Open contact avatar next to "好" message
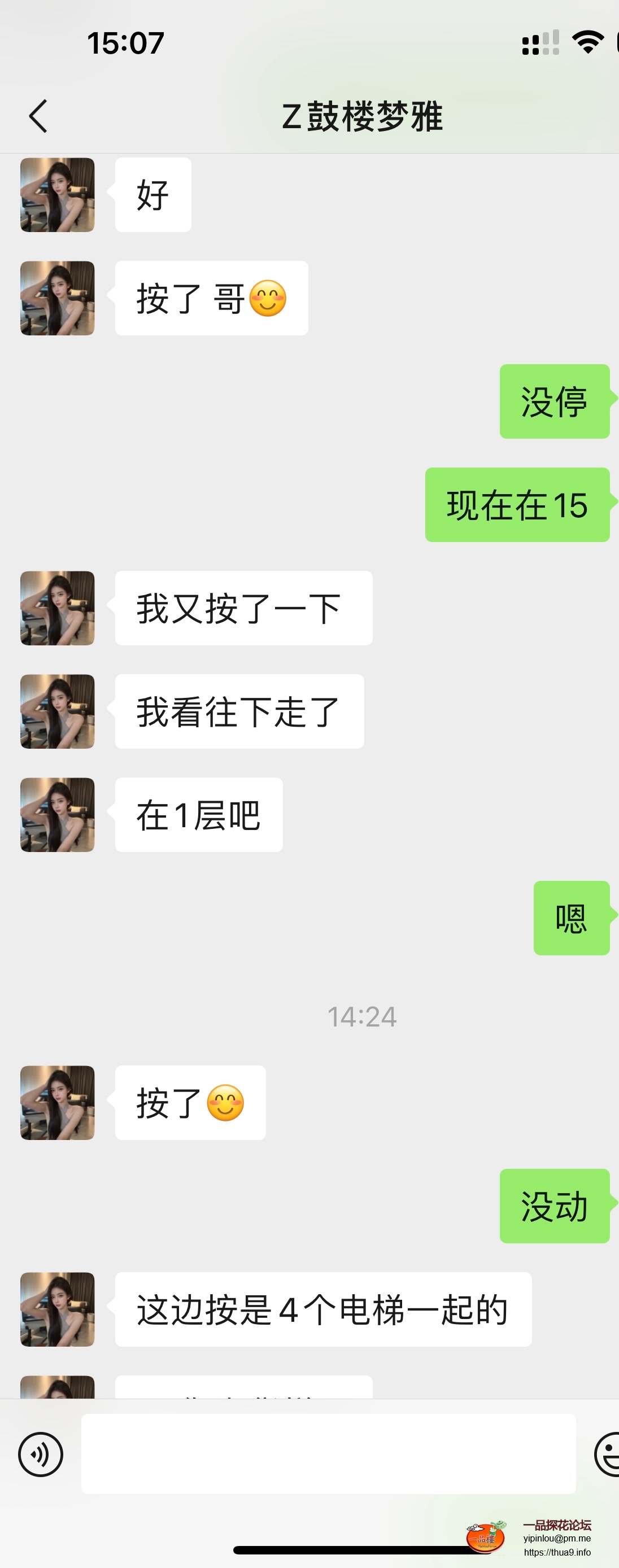 tap(57, 195)
